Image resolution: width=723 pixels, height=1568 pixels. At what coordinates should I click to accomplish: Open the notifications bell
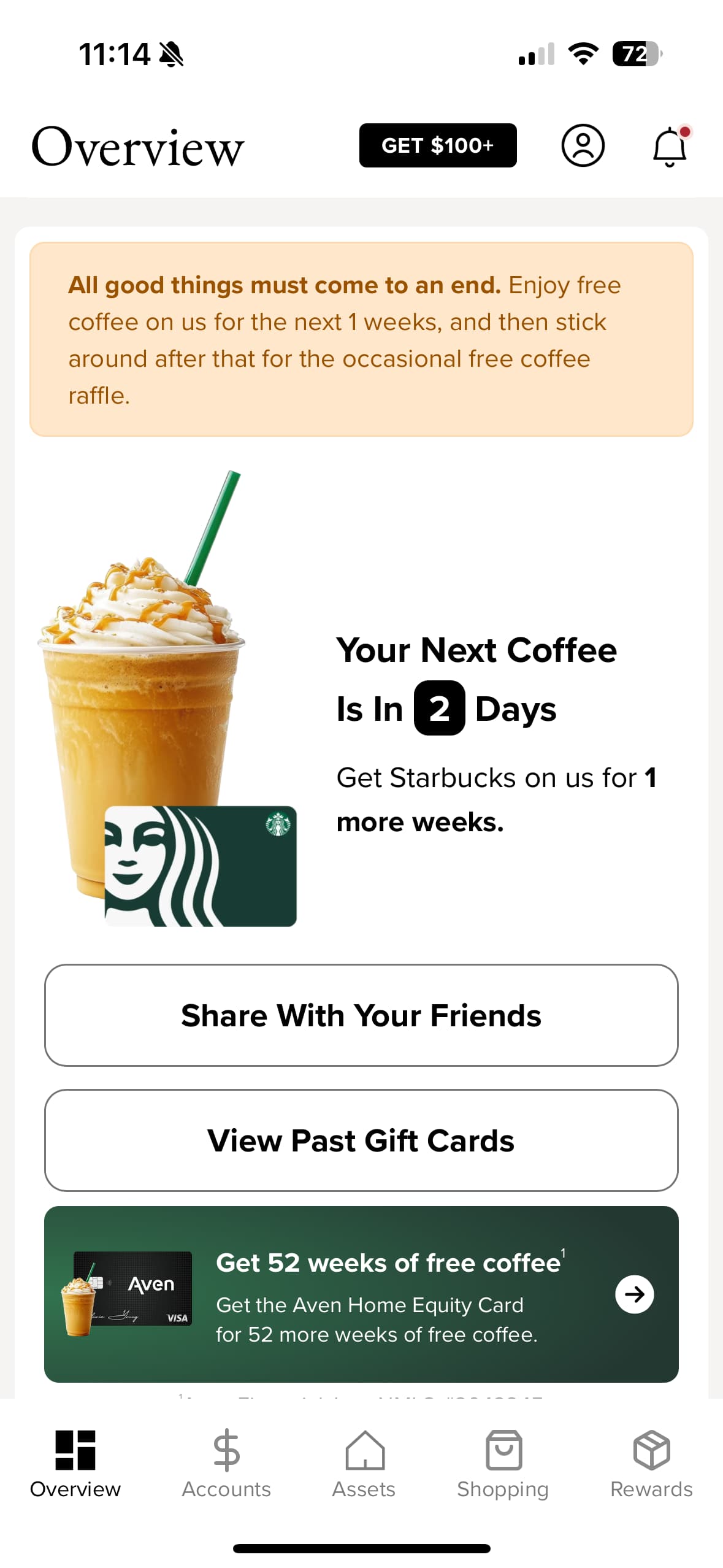tap(670, 147)
